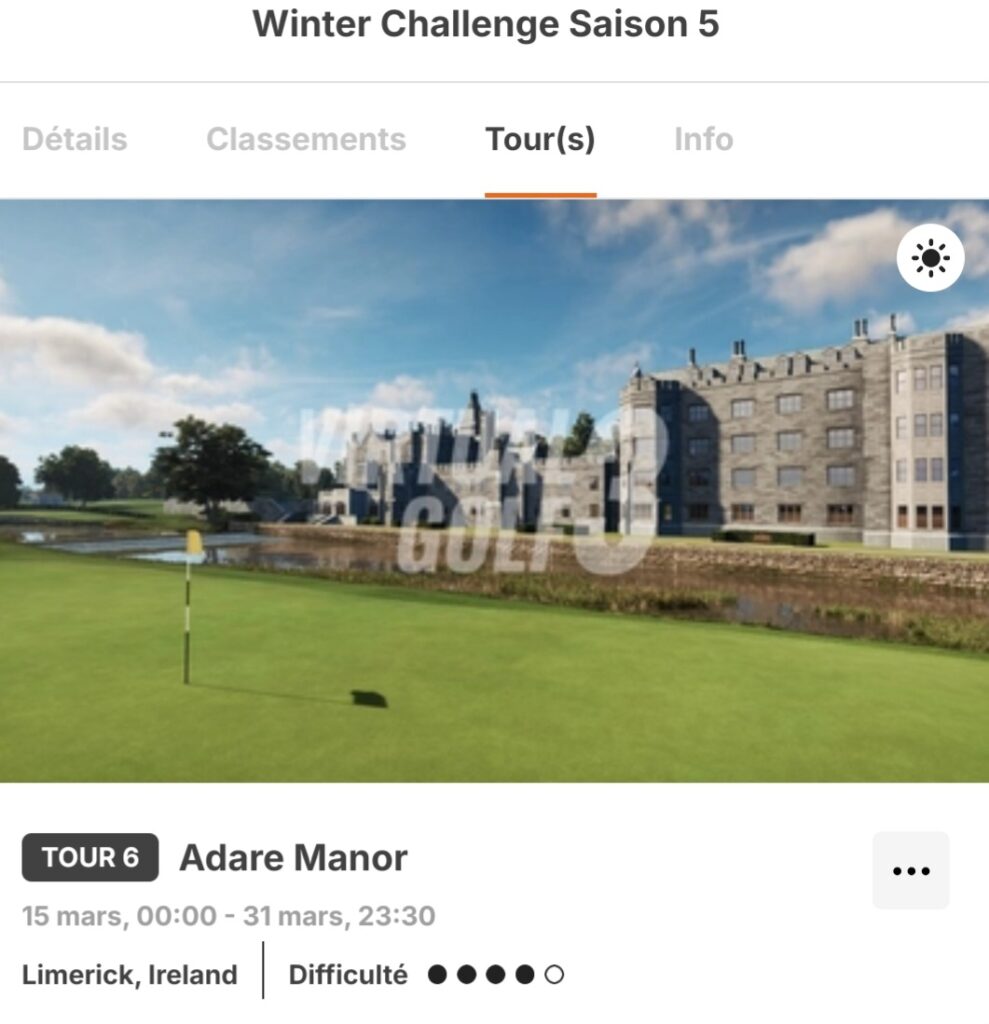Open the three-dot menu for Adare Manor
989x1024 pixels.
[x=910, y=870]
